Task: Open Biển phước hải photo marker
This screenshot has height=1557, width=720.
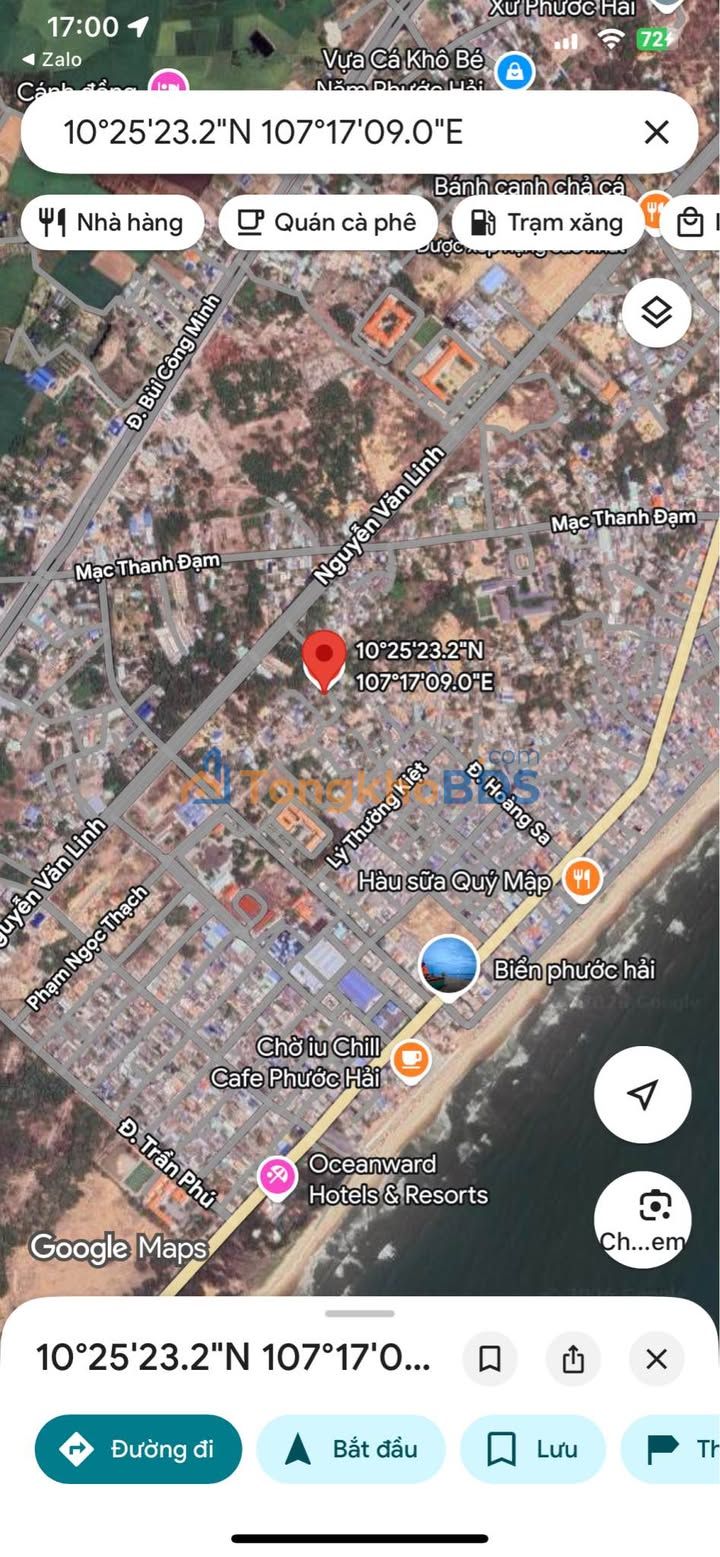Action: pos(448,966)
